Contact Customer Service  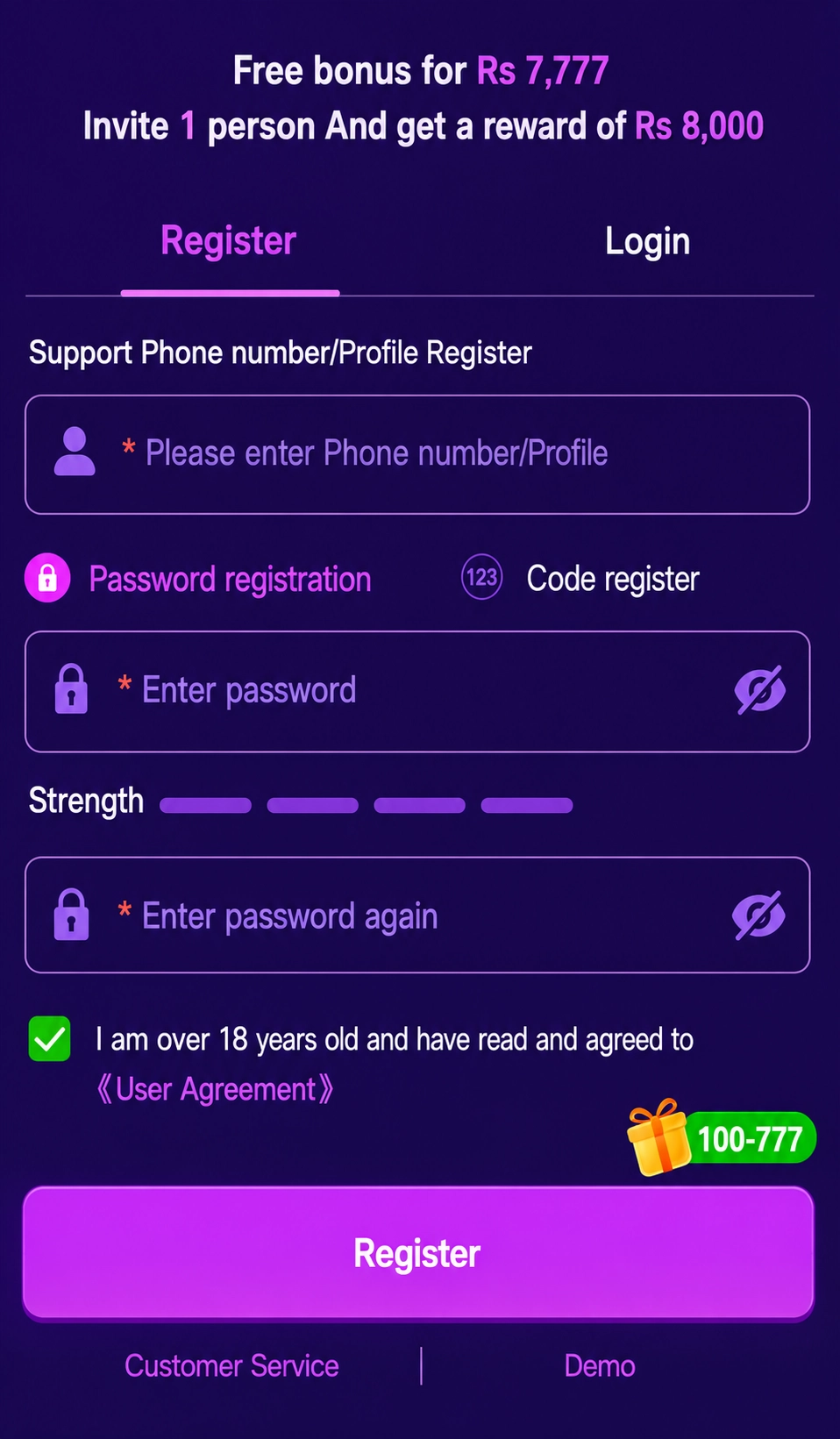tap(231, 1366)
